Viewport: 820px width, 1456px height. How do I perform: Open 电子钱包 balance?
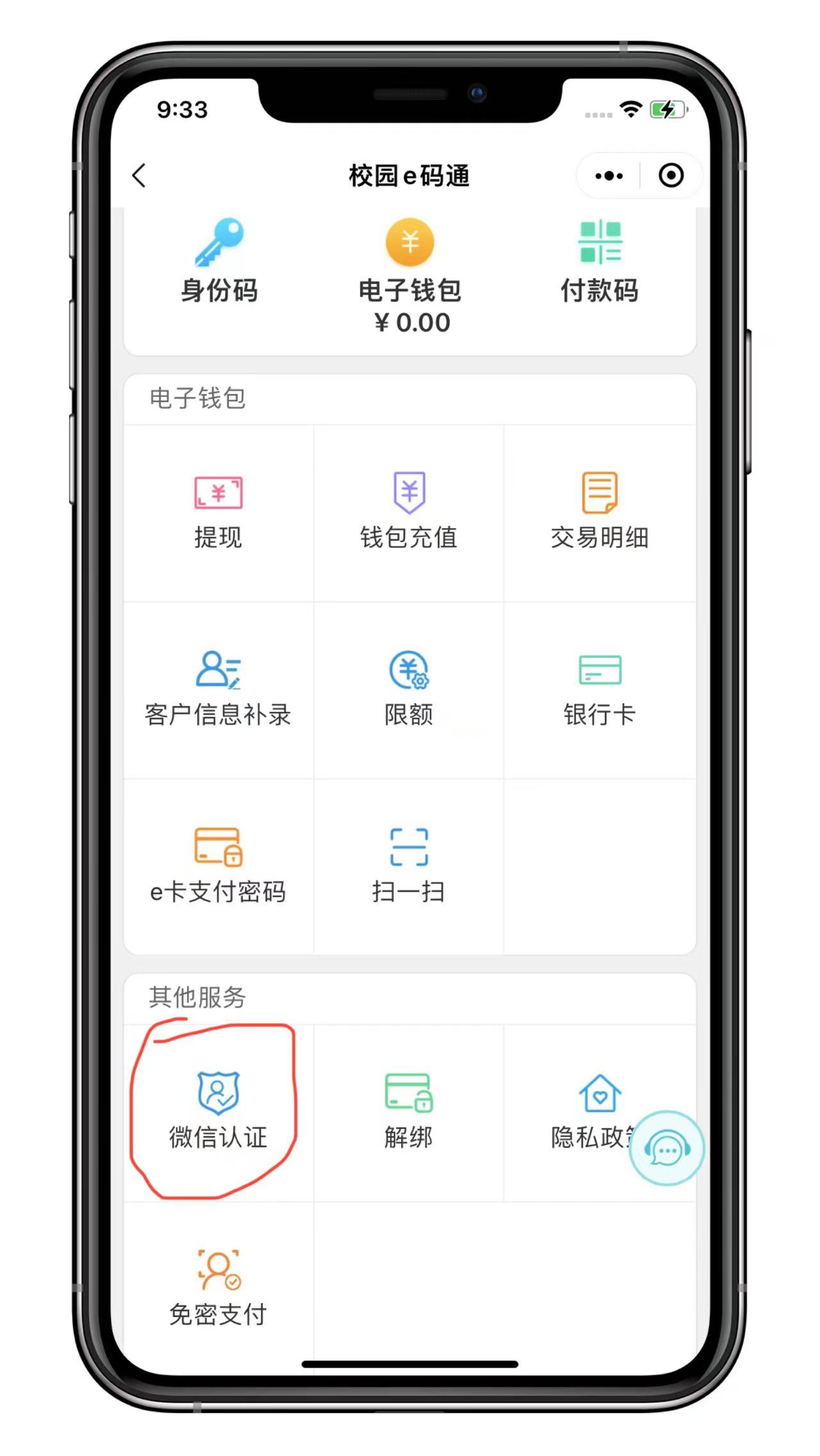410,275
